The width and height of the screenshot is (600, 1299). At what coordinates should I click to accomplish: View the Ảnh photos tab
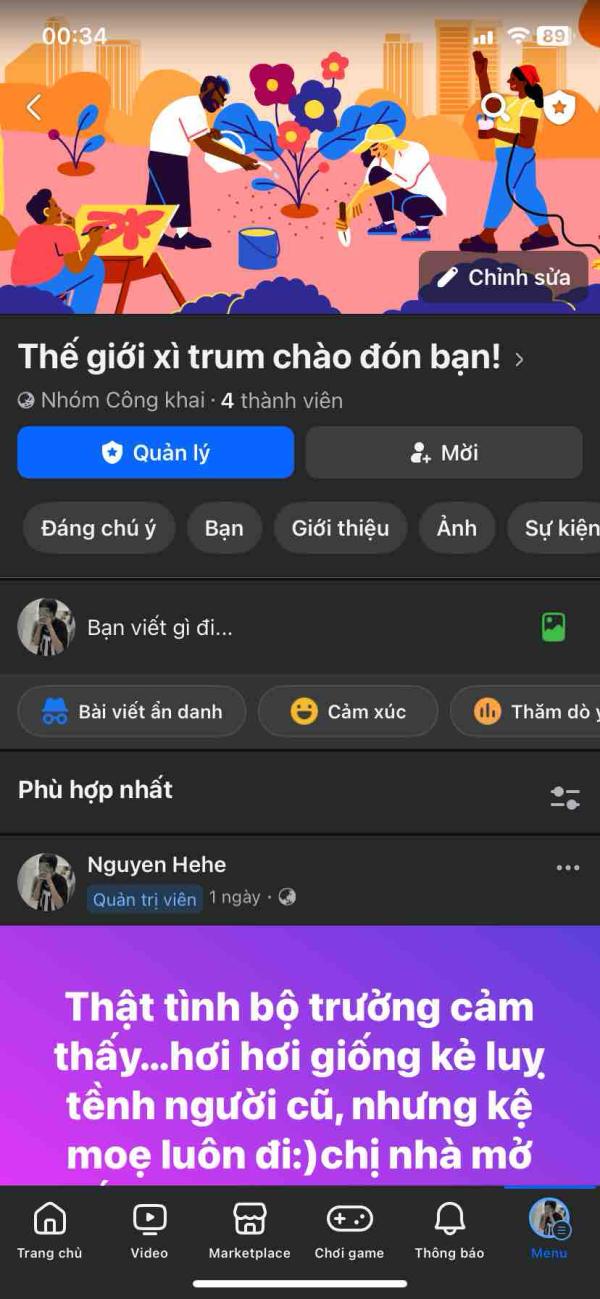456,528
